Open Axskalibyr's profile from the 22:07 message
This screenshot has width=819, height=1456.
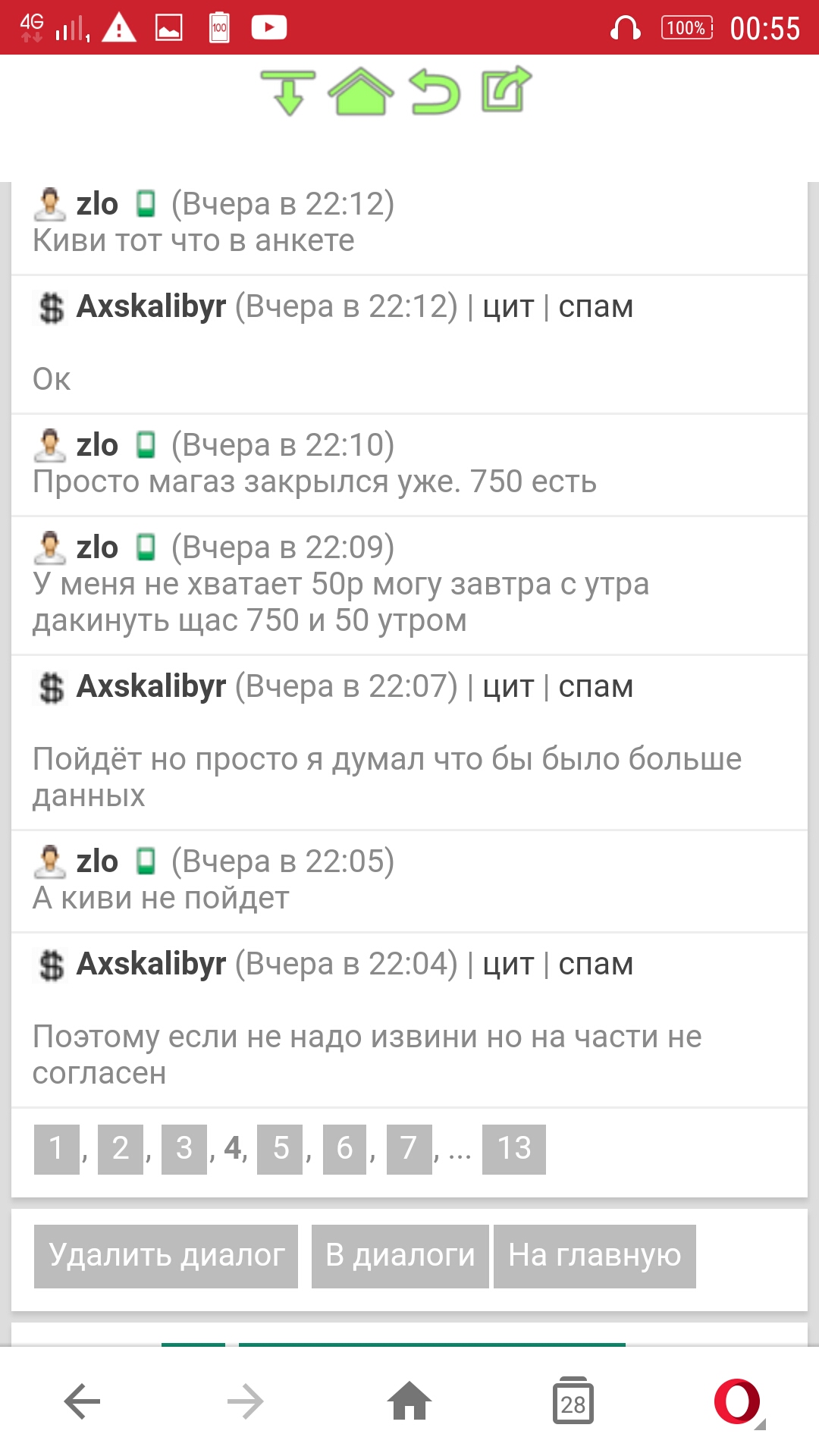coord(151,687)
